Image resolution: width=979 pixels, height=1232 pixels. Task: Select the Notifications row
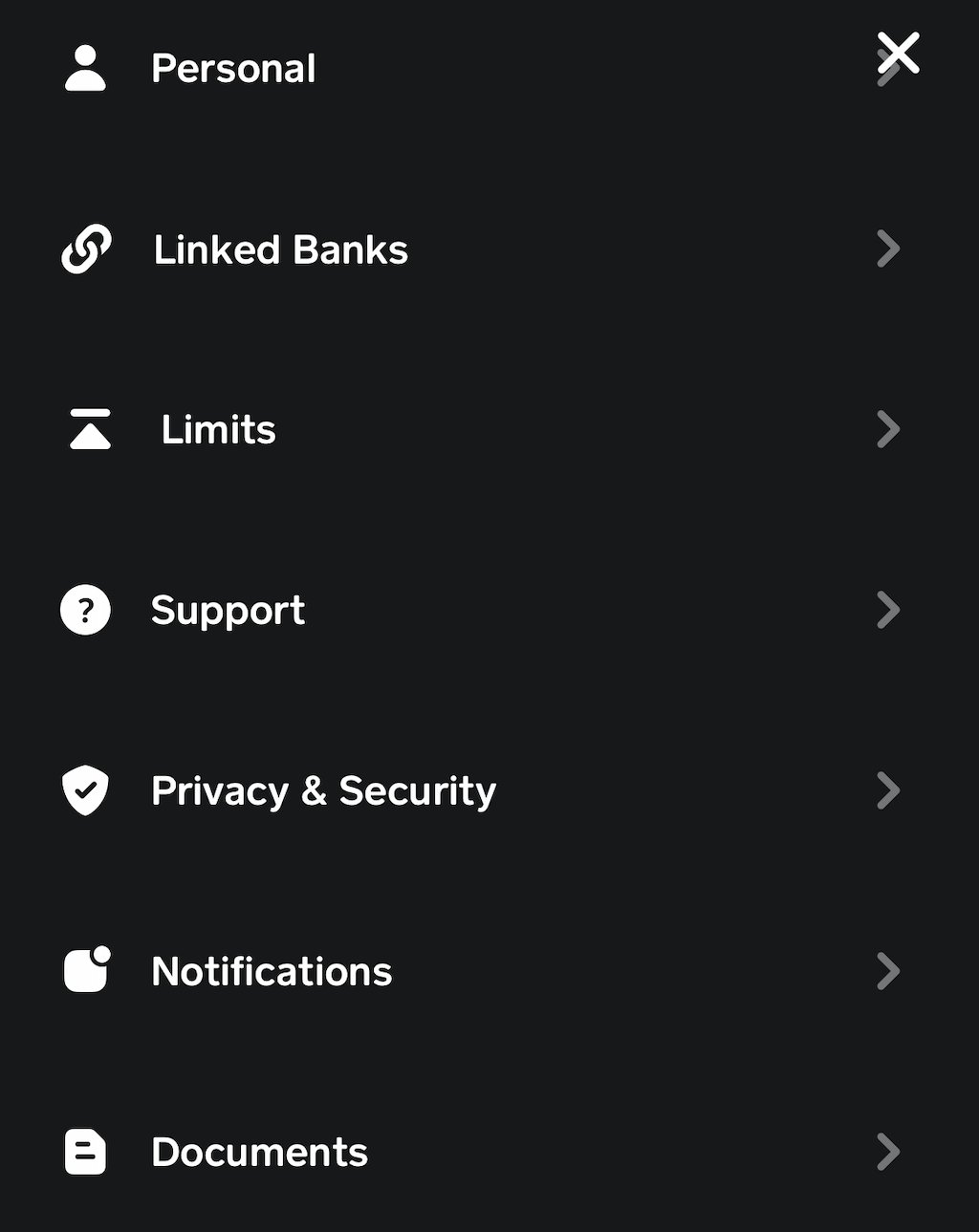271,970
